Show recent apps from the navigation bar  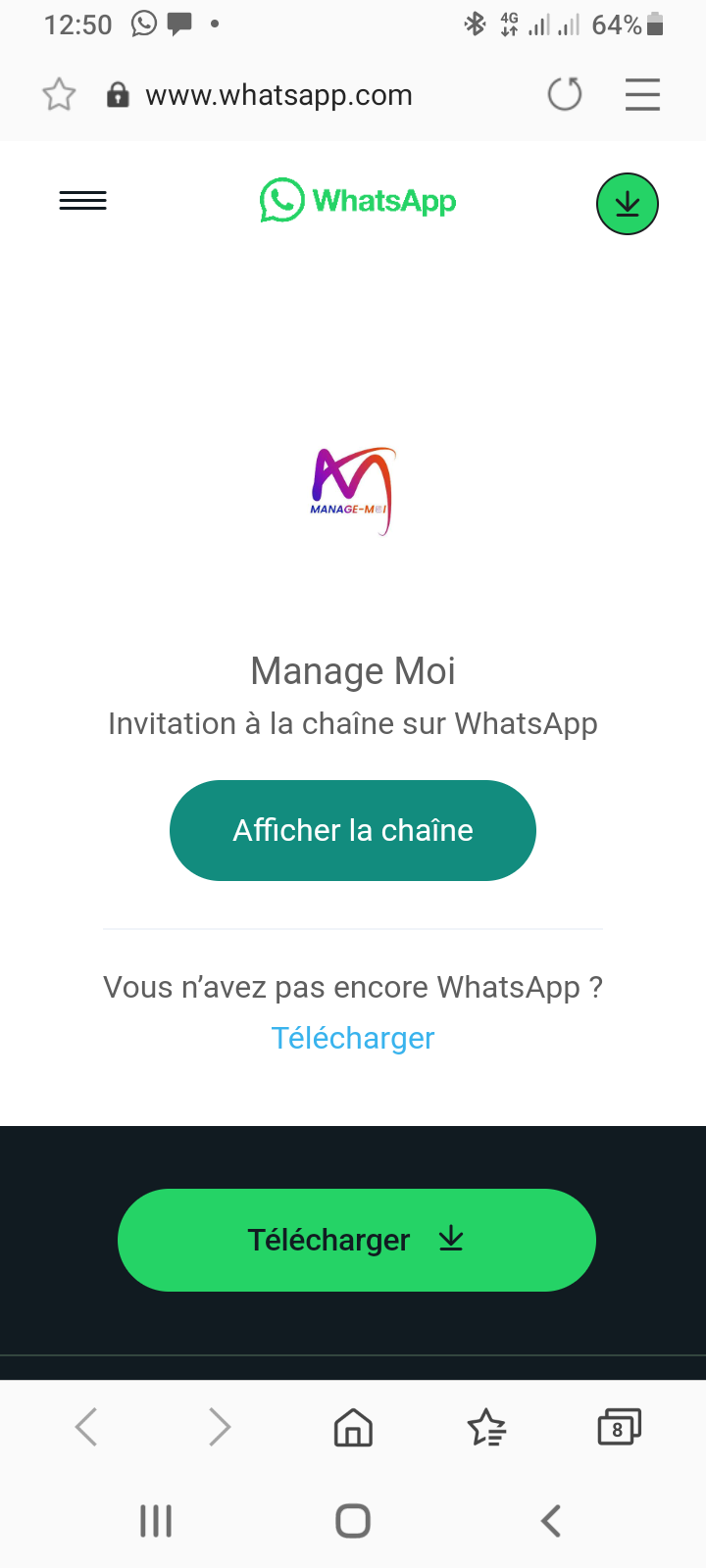[156, 1521]
